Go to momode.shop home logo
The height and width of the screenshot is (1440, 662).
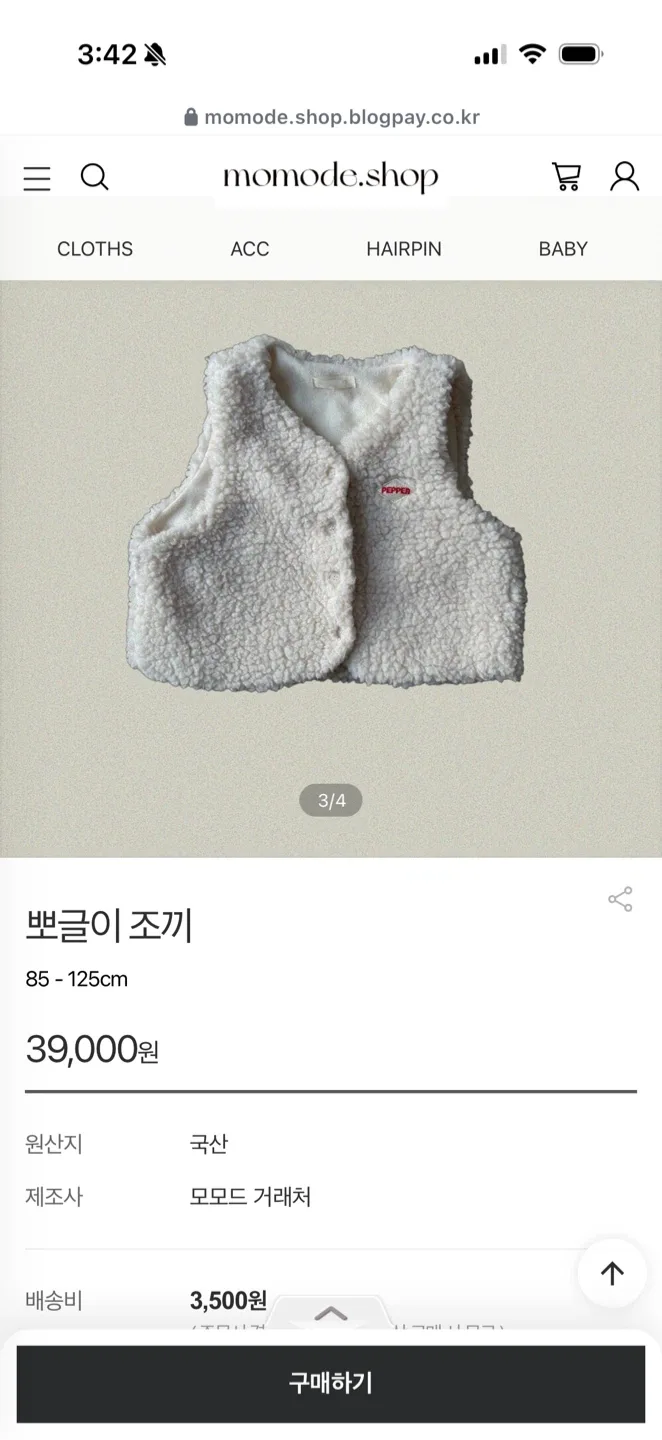click(x=330, y=178)
